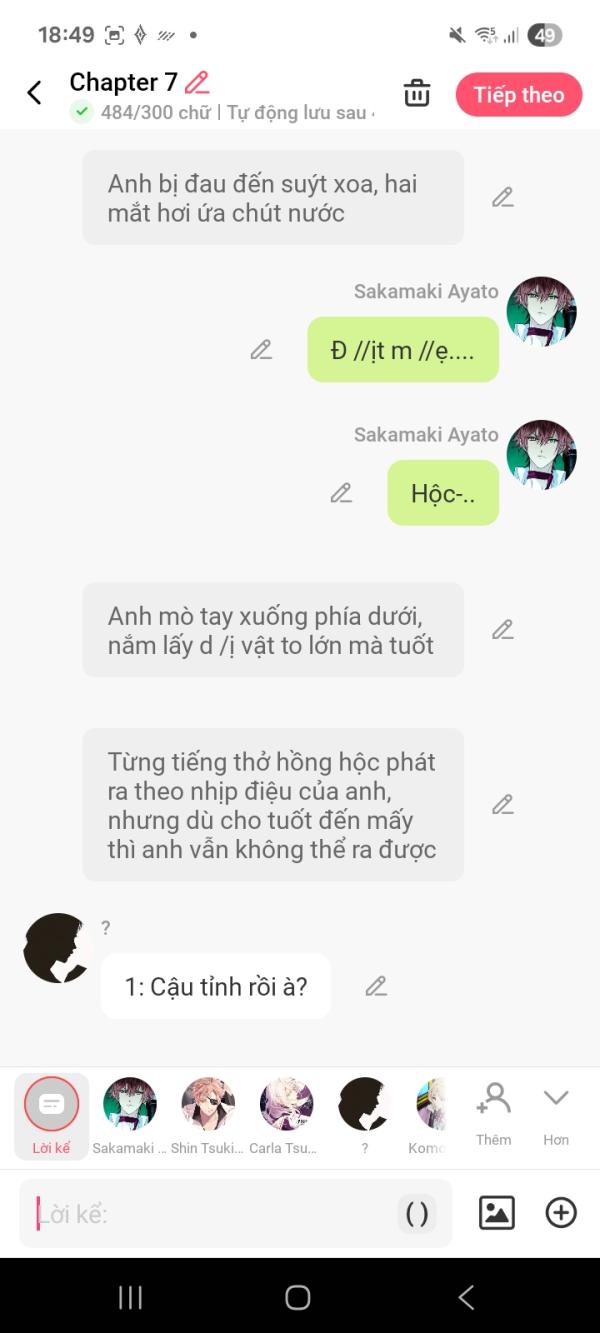
Task: Insert parentheses with the ( ) button
Action: 417,1214
